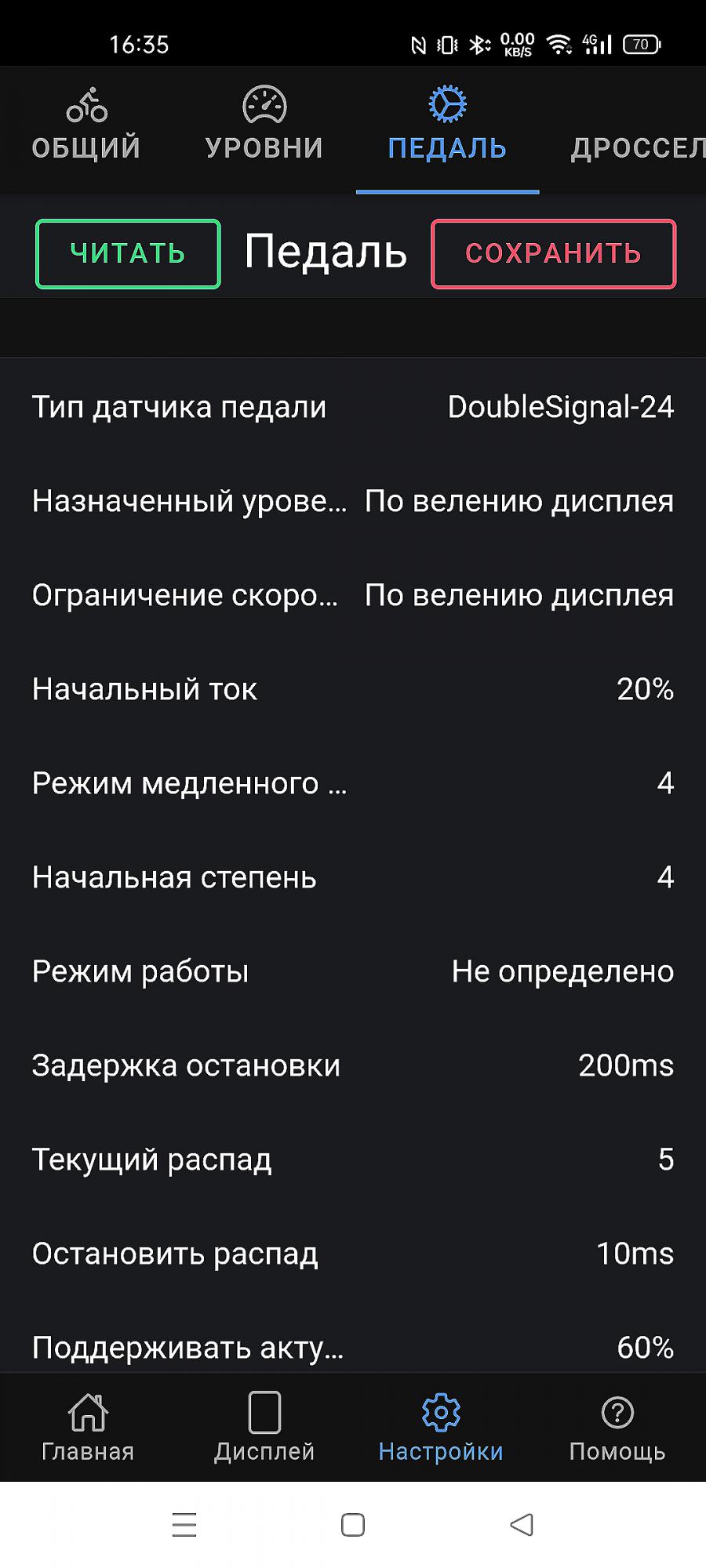Open Помощь section
The image size is (706, 1568).
[617, 1427]
